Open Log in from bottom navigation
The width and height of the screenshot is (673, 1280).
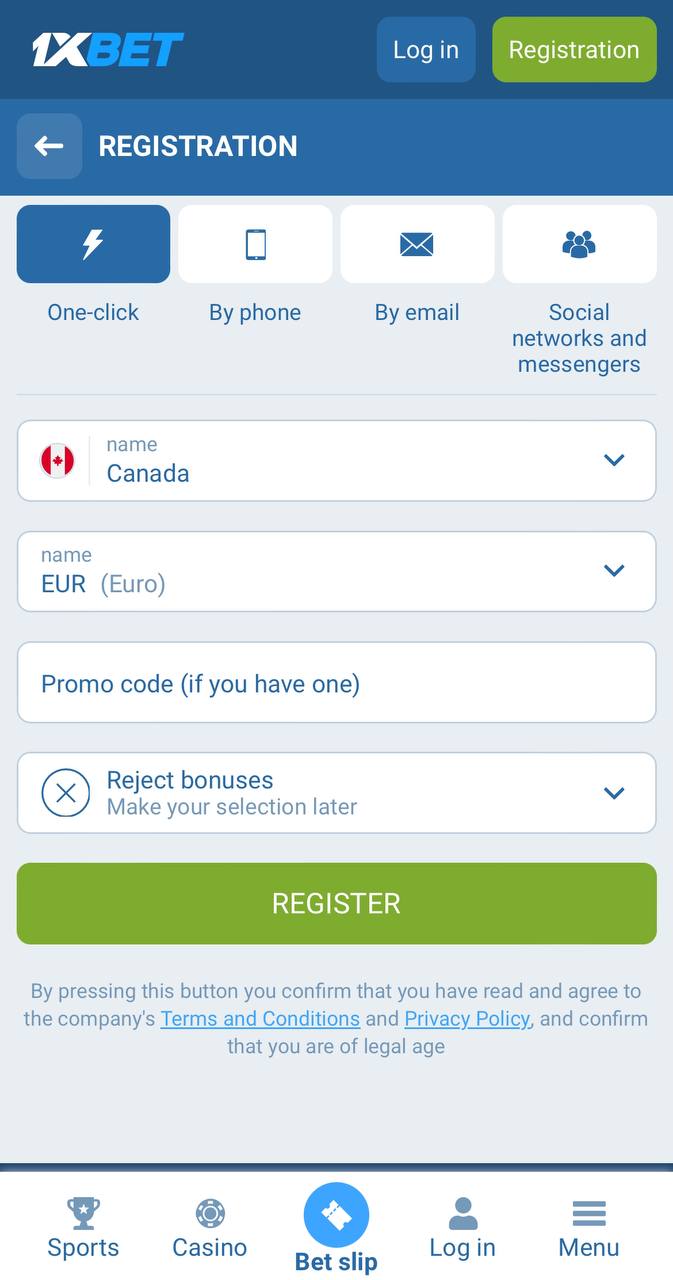point(462,1228)
